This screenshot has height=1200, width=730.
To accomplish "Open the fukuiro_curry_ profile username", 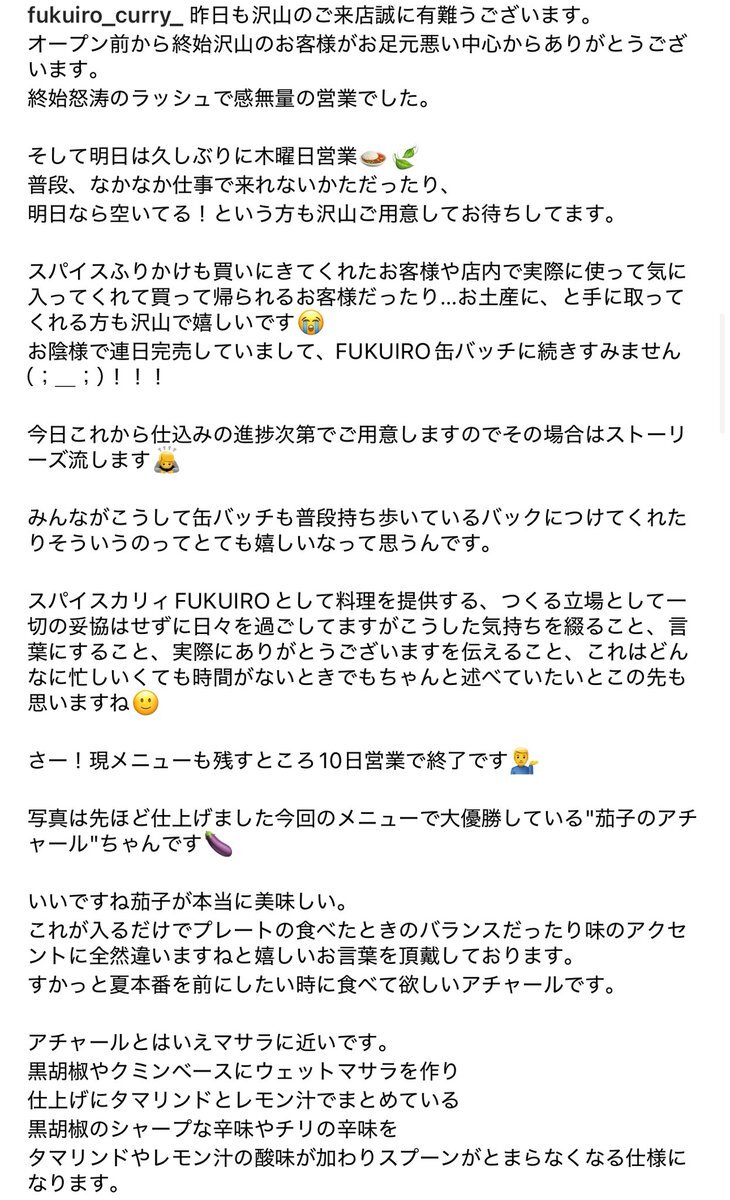I will click(106, 16).
